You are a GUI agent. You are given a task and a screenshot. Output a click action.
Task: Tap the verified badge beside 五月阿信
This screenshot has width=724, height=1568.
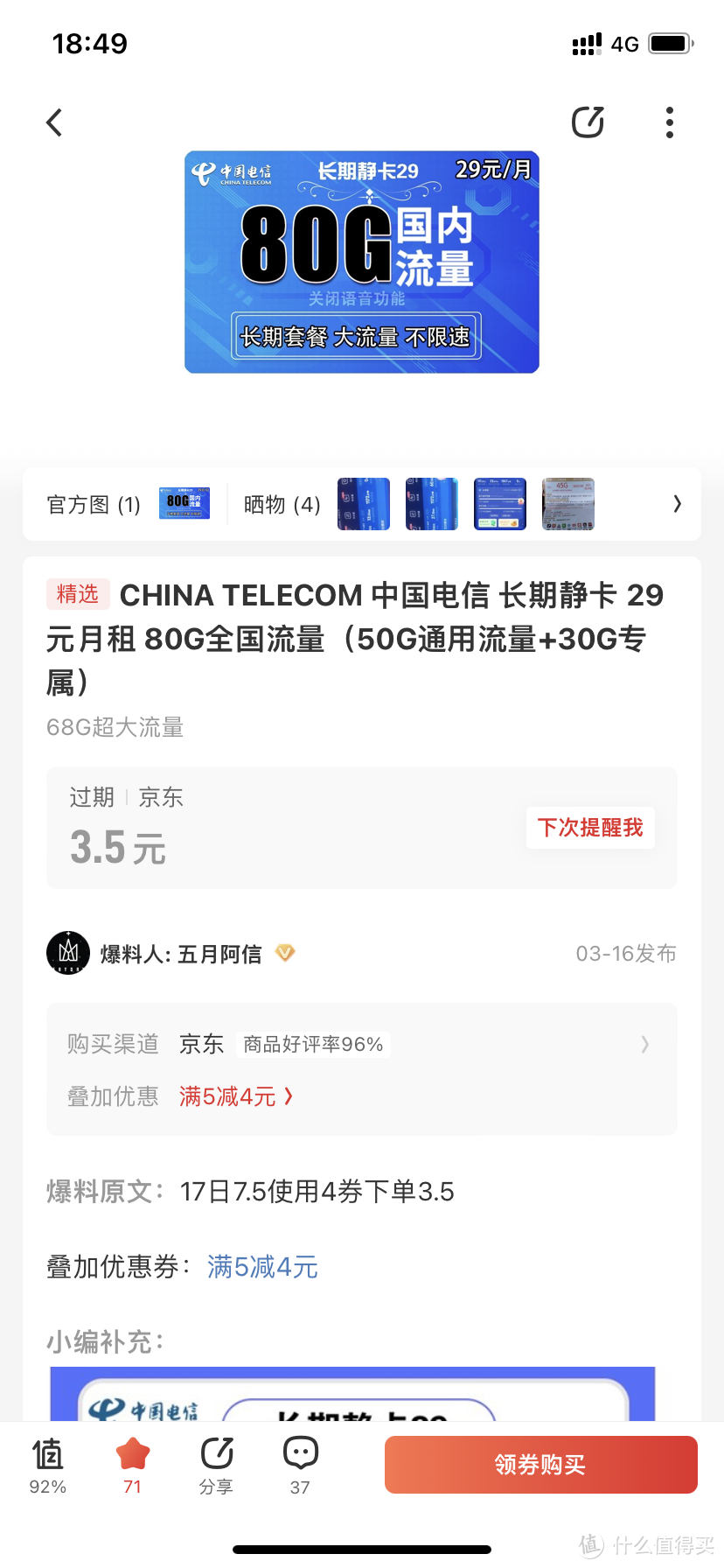pyautogui.click(x=285, y=954)
